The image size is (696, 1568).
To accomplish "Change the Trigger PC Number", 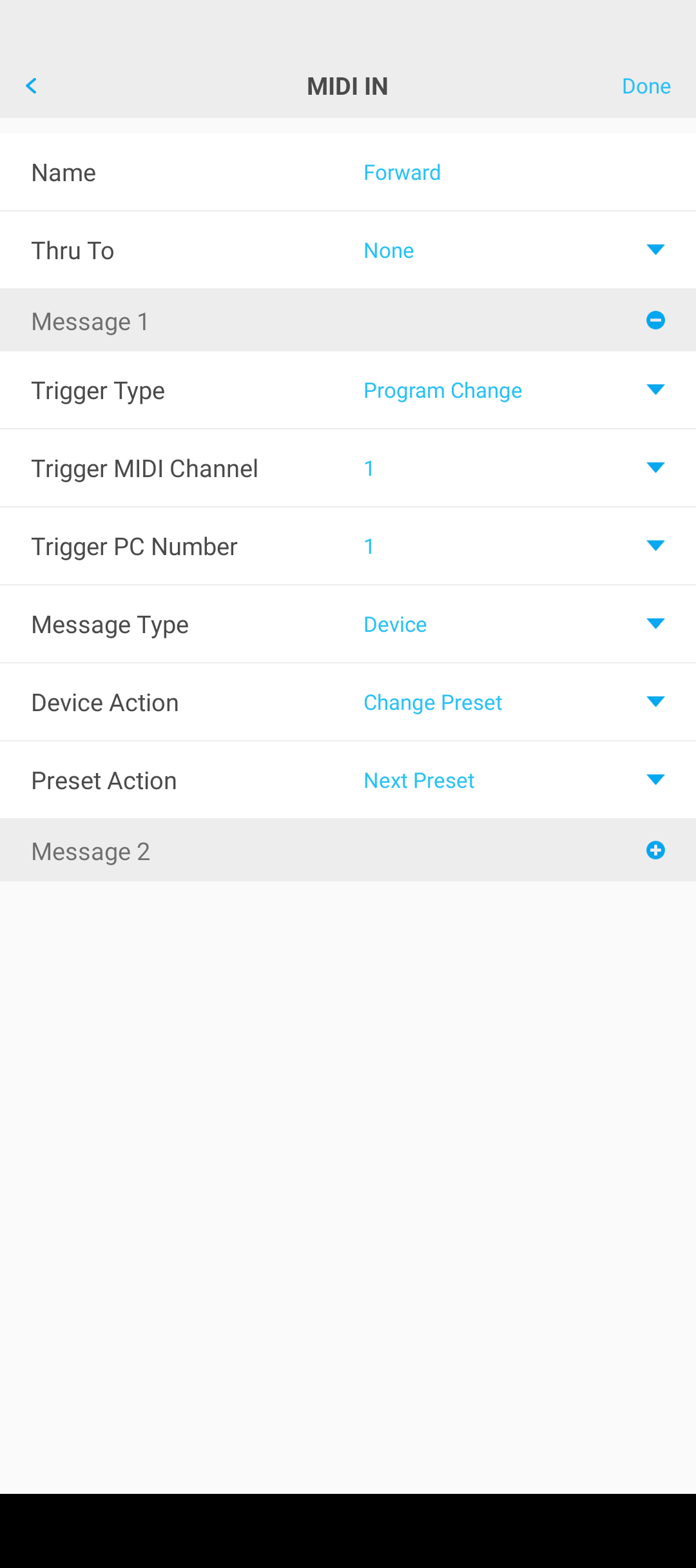I will tap(348, 546).
